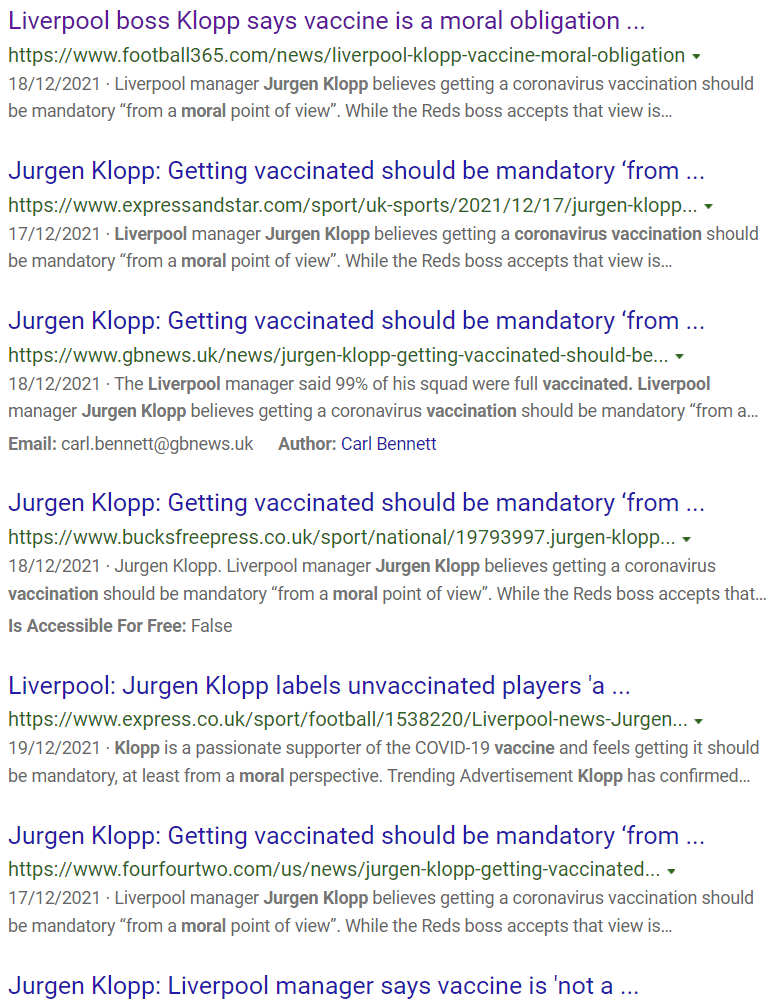The height and width of the screenshot is (1001, 779).
Task: Open the gbnews.uk Jurgen Klopp article
Action: click(x=356, y=321)
